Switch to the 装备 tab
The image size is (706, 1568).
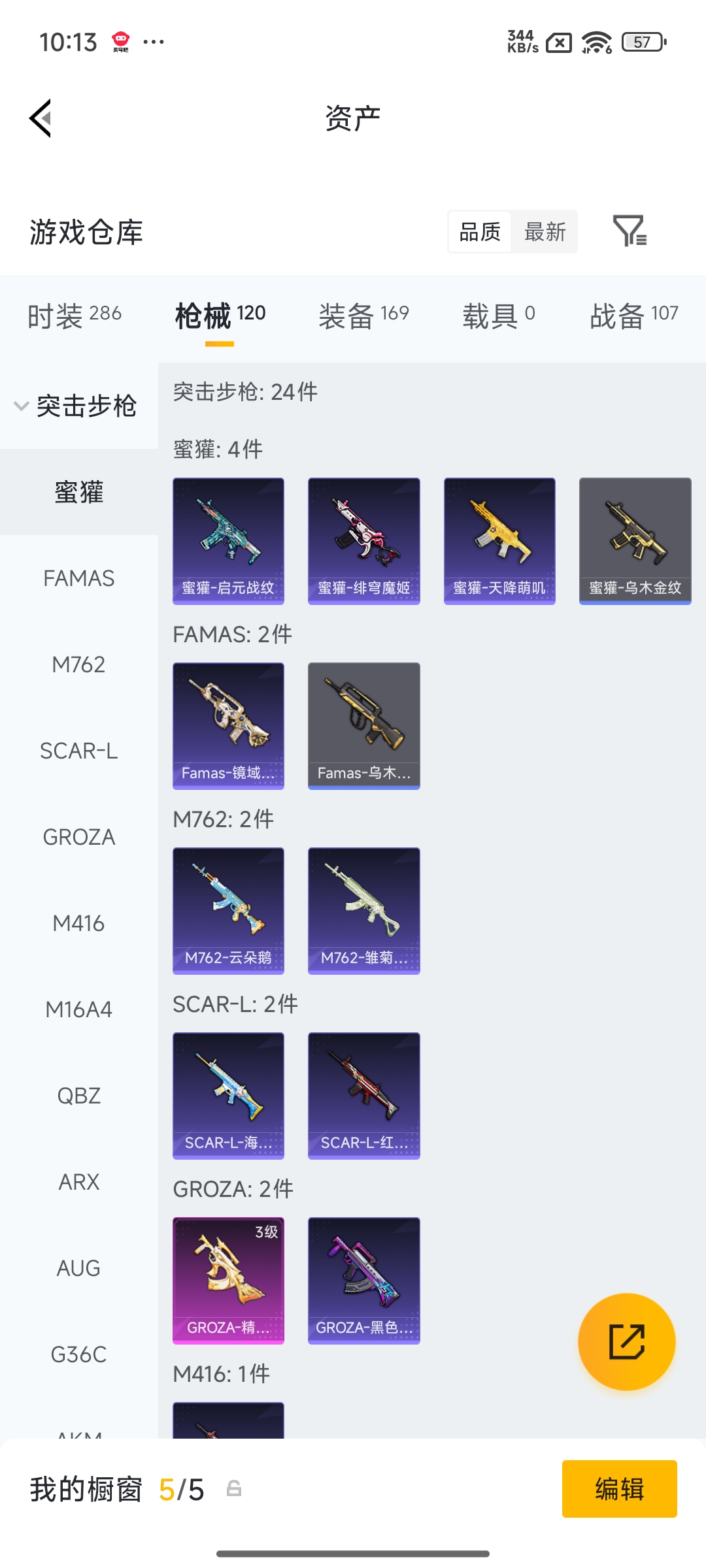(363, 316)
